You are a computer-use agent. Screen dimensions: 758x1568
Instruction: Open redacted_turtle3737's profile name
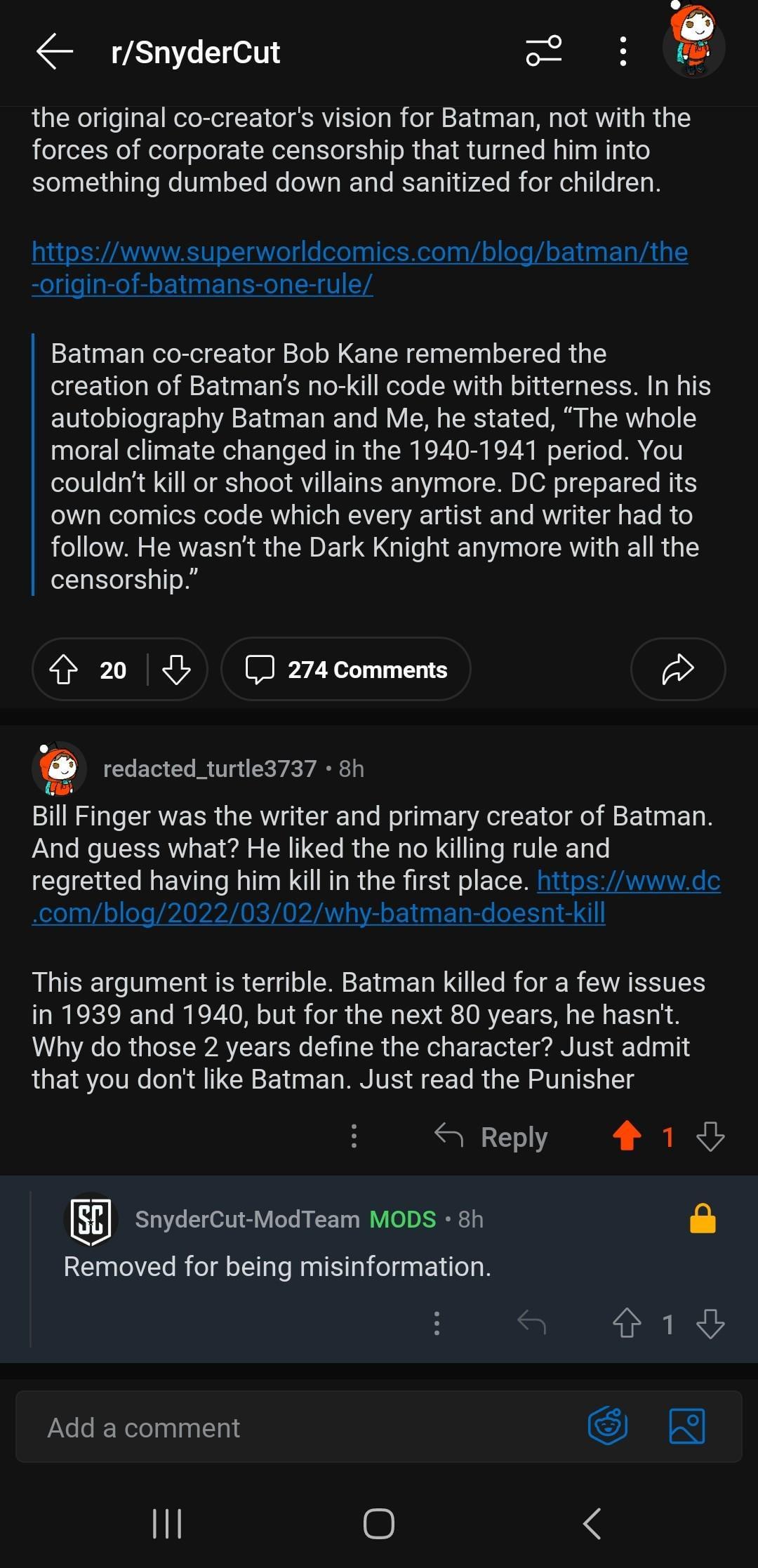[x=208, y=769]
